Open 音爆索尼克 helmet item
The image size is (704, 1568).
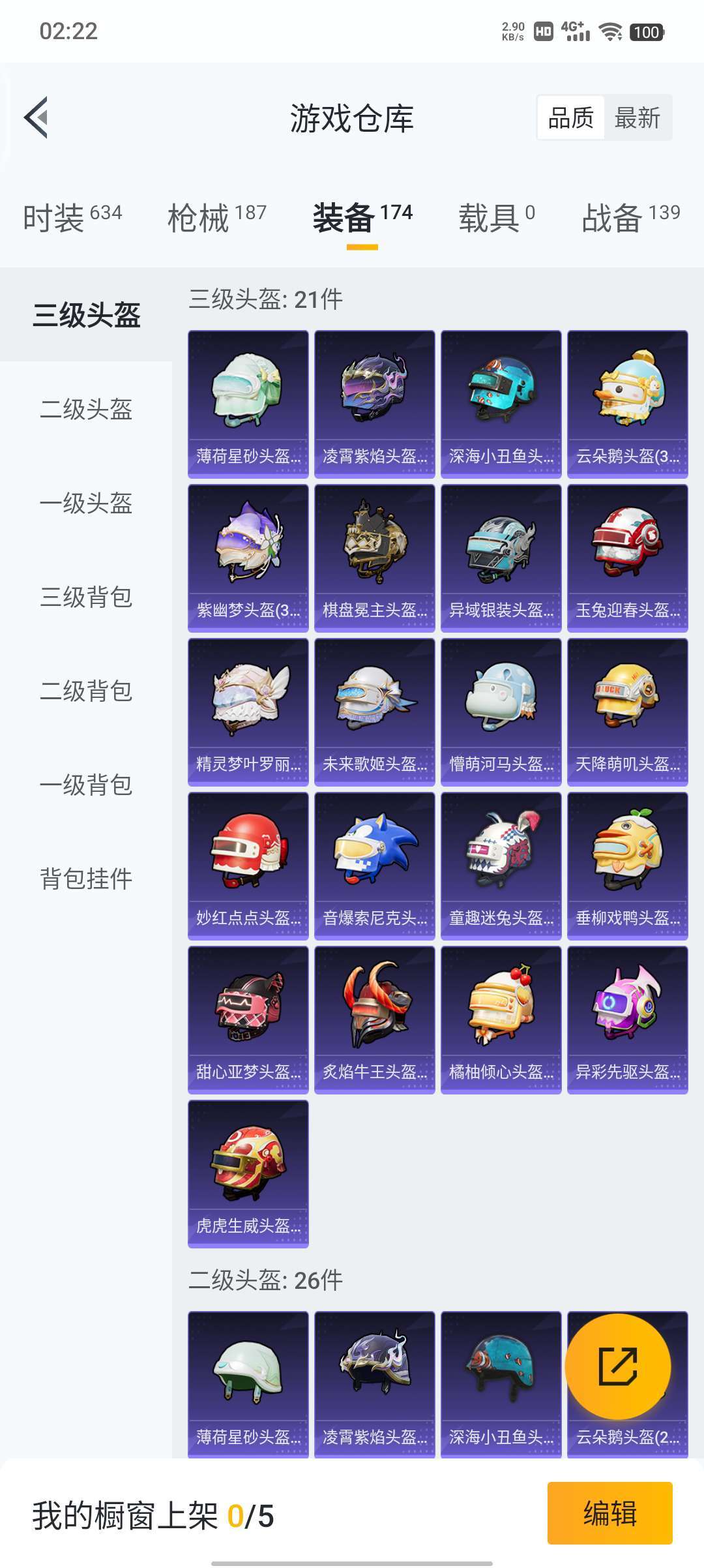(x=375, y=866)
